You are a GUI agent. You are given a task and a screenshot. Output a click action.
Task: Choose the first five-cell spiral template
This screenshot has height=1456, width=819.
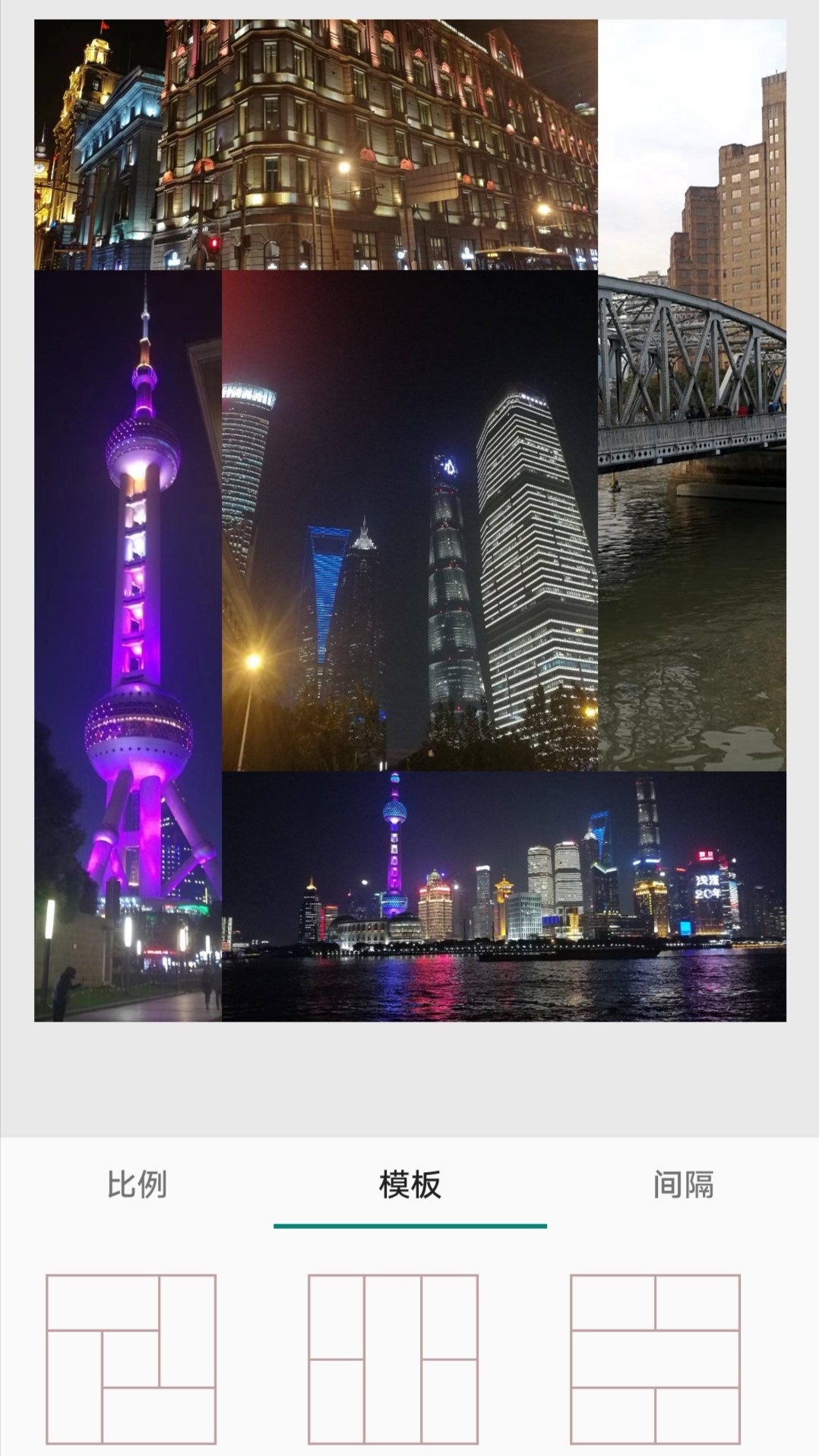click(x=131, y=1360)
